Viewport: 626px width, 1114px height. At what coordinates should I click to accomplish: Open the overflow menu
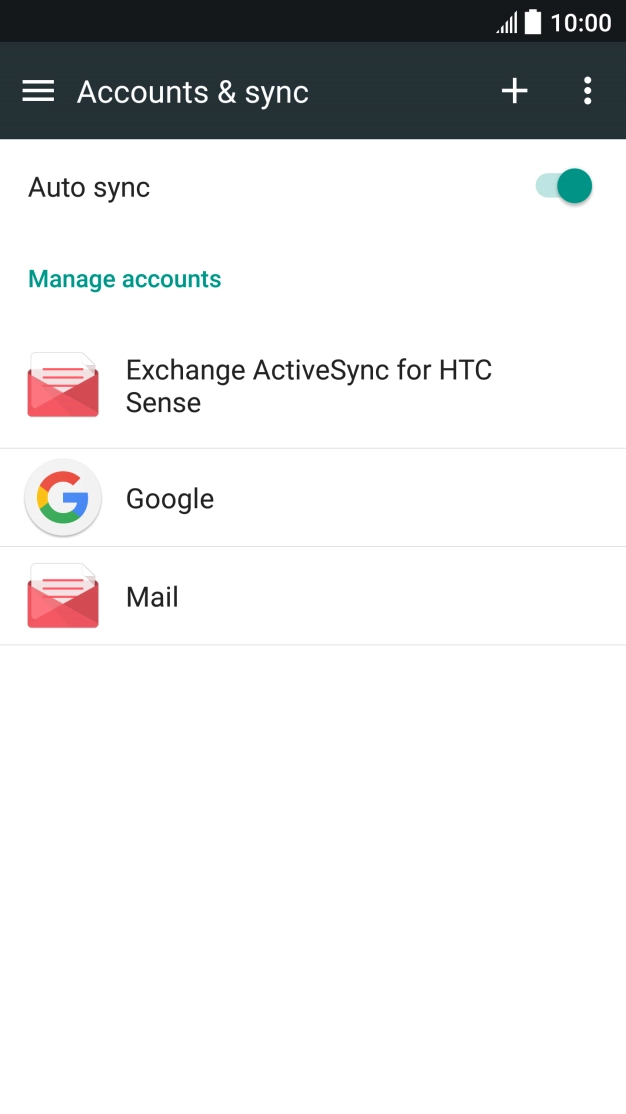pyautogui.click(x=587, y=91)
